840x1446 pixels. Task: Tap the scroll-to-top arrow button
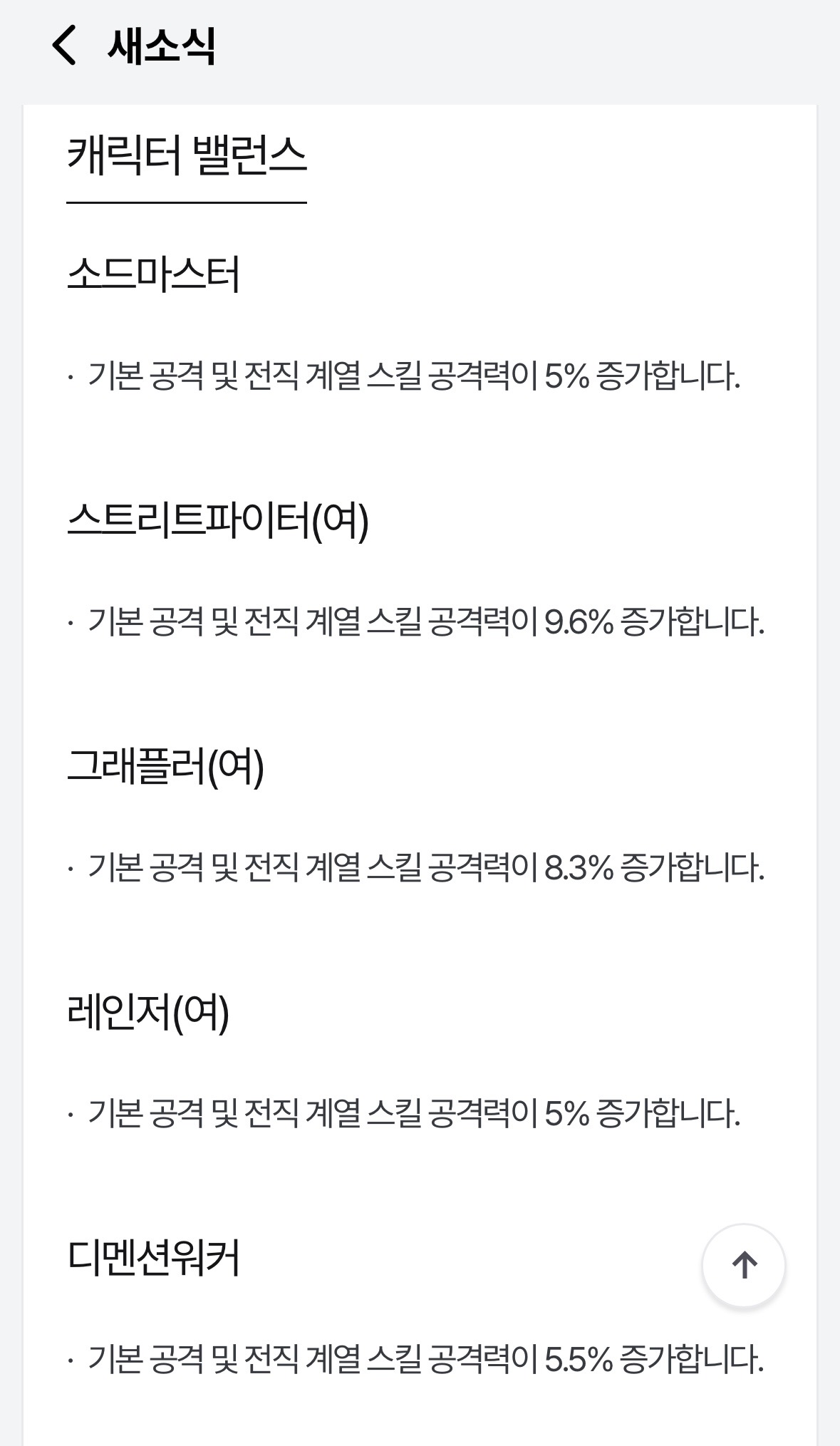[x=744, y=1265]
